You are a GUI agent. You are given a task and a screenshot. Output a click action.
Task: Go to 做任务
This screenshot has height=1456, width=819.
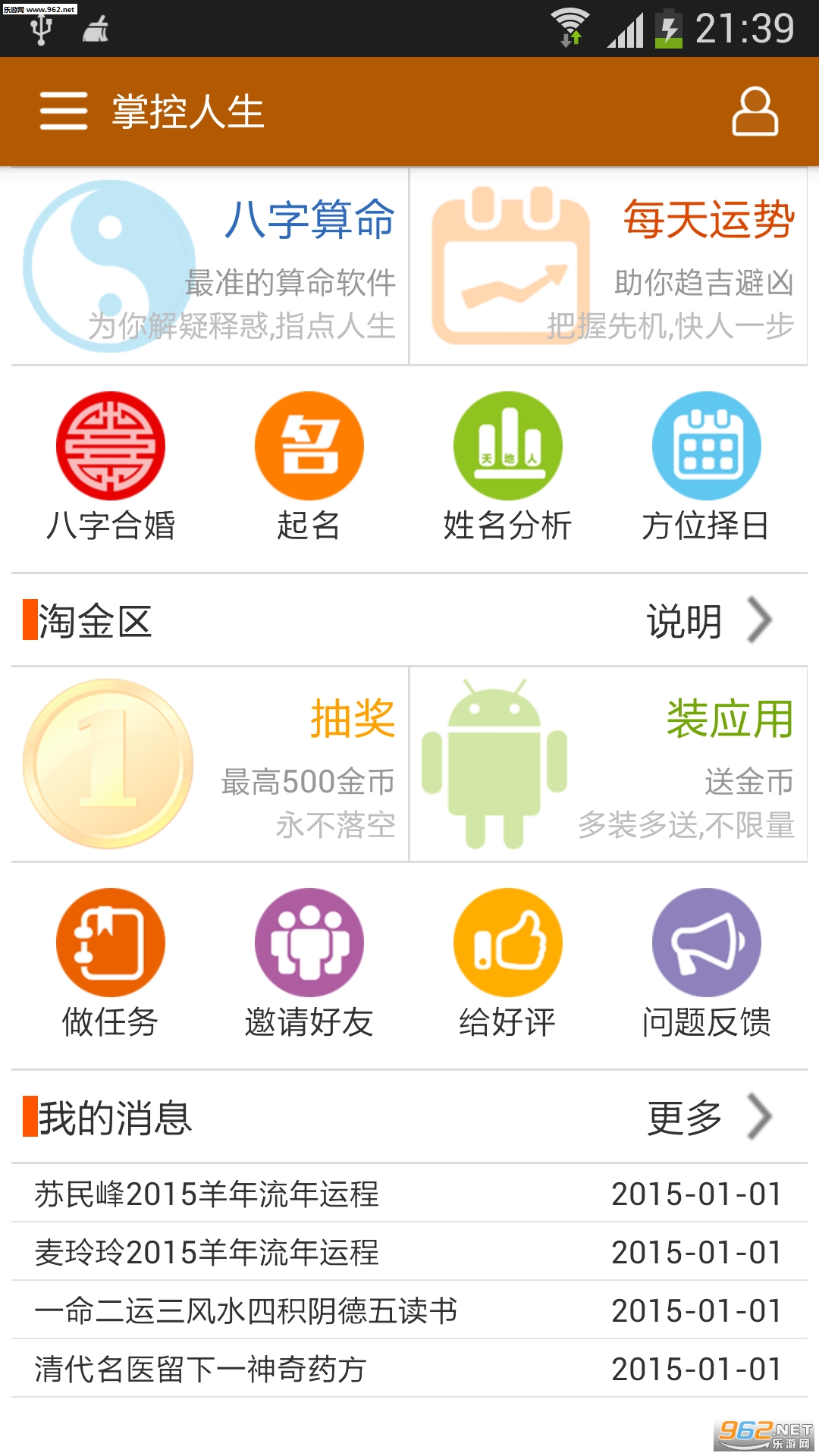[x=111, y=963]
